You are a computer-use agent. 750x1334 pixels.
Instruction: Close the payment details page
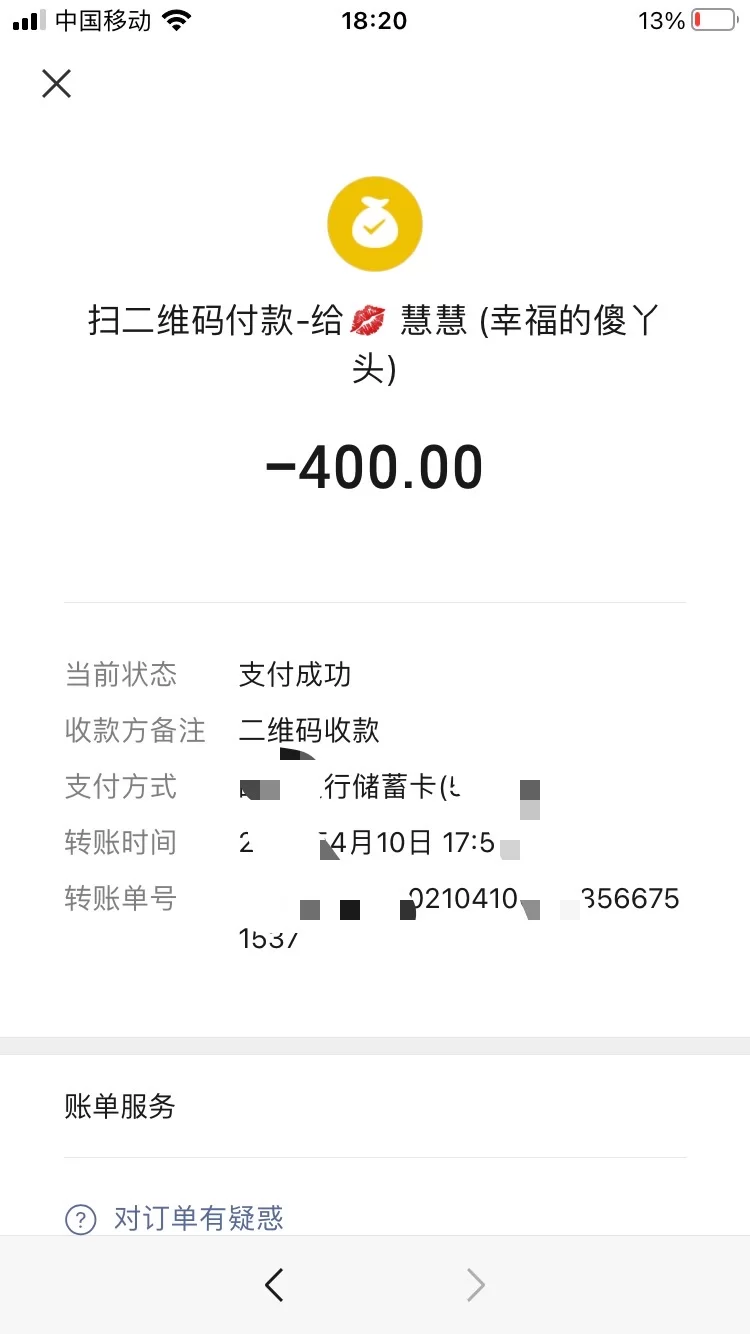coord(57,84)
